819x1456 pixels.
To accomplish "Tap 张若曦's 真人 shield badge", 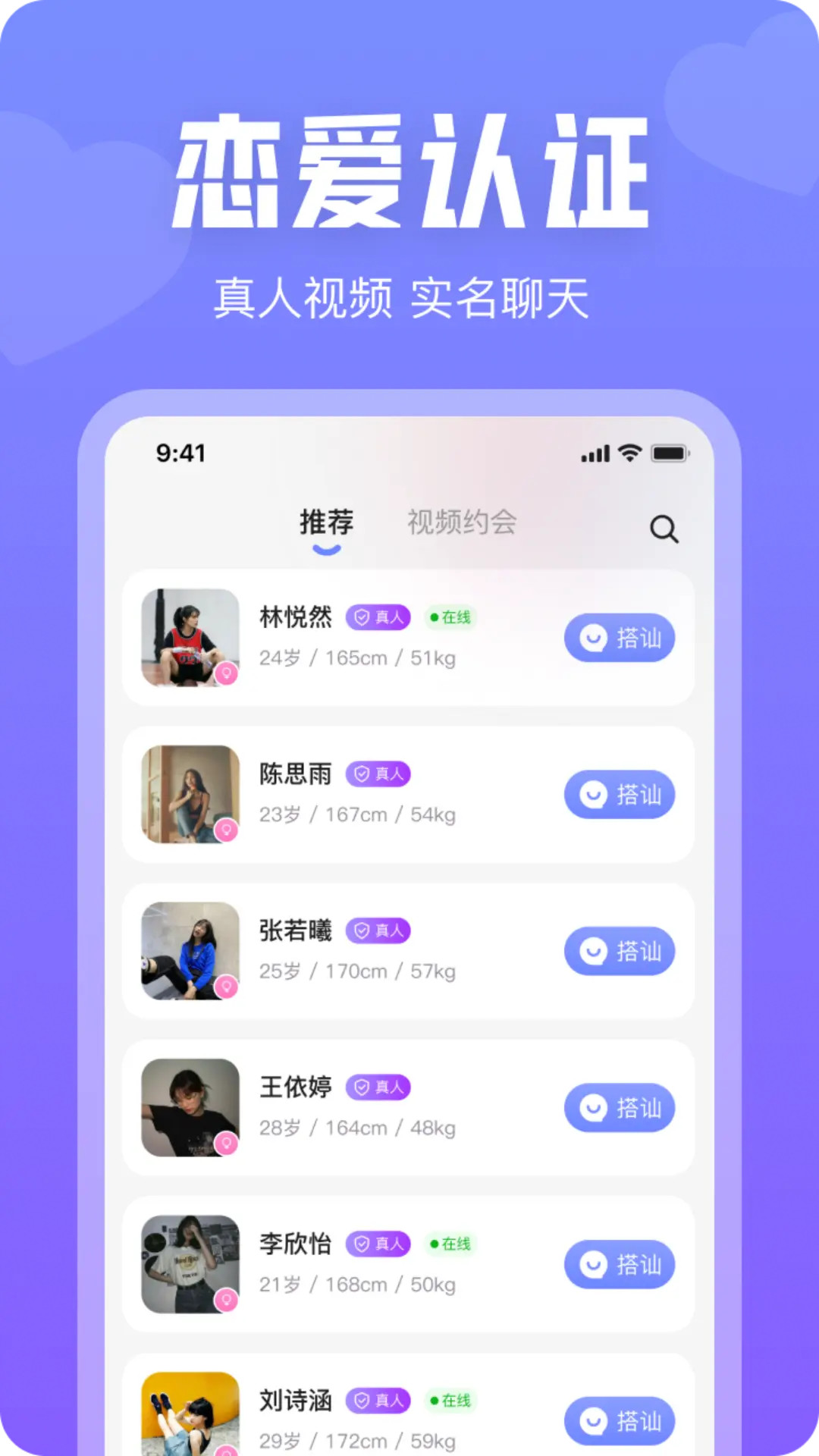I will 378,930.
